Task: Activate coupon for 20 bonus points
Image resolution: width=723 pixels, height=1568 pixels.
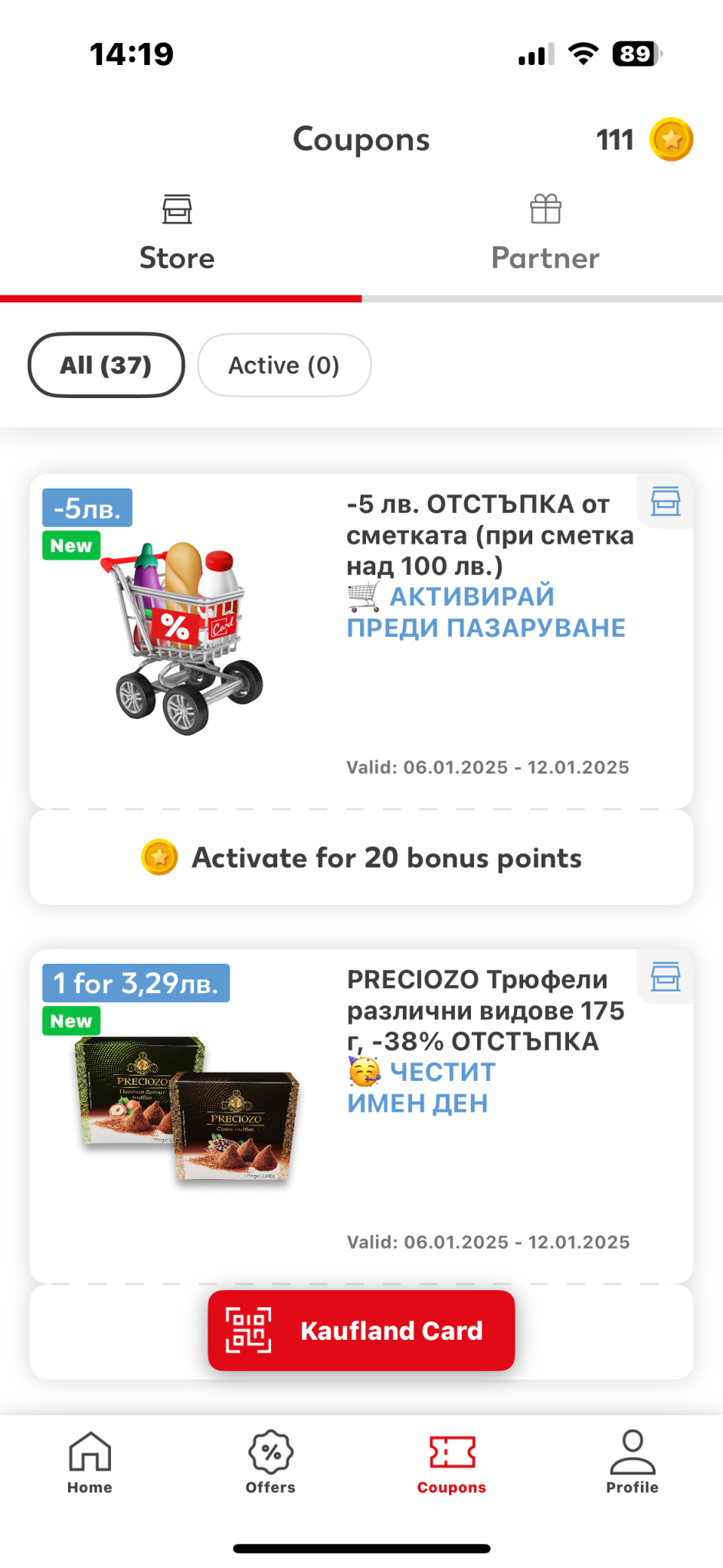Action: 361,858
